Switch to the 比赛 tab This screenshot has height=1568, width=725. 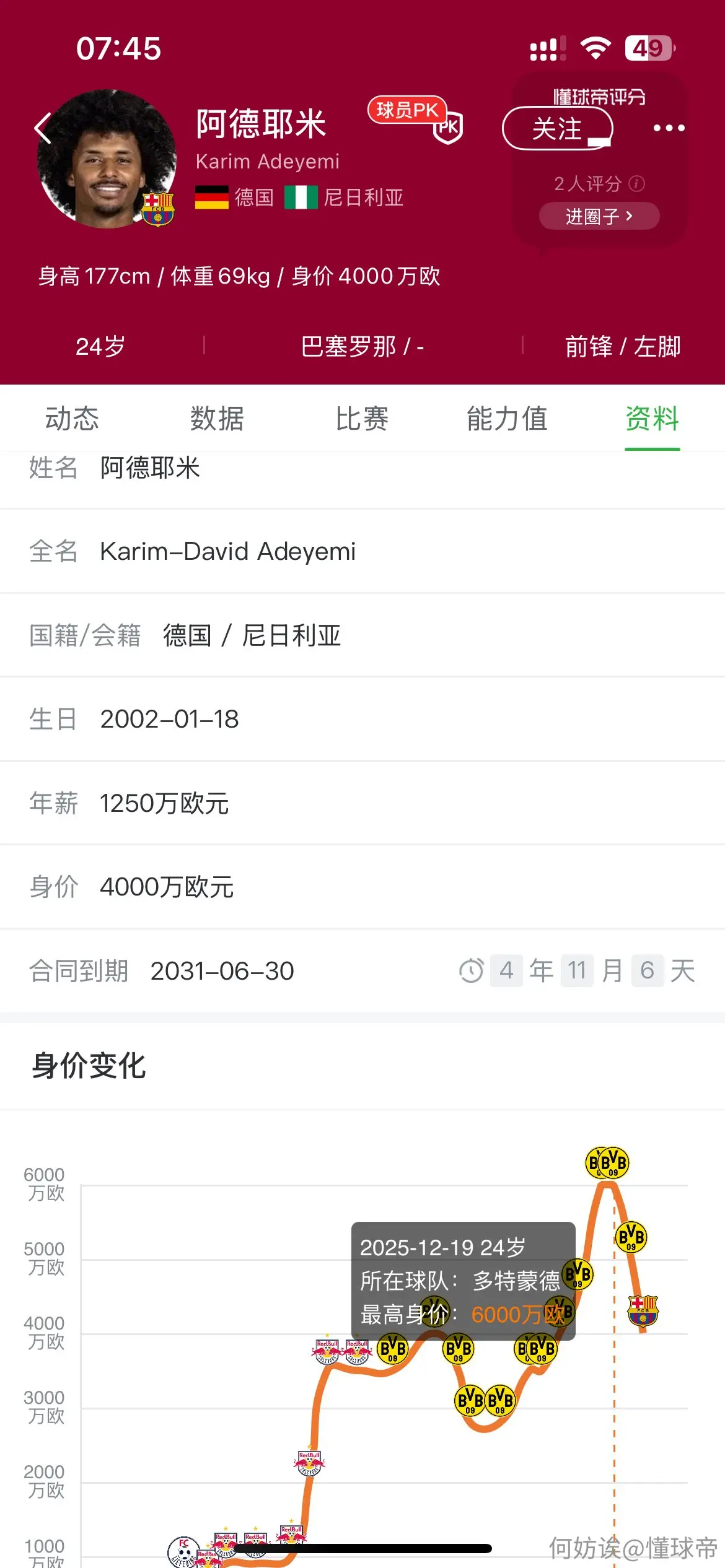point(362,419)
